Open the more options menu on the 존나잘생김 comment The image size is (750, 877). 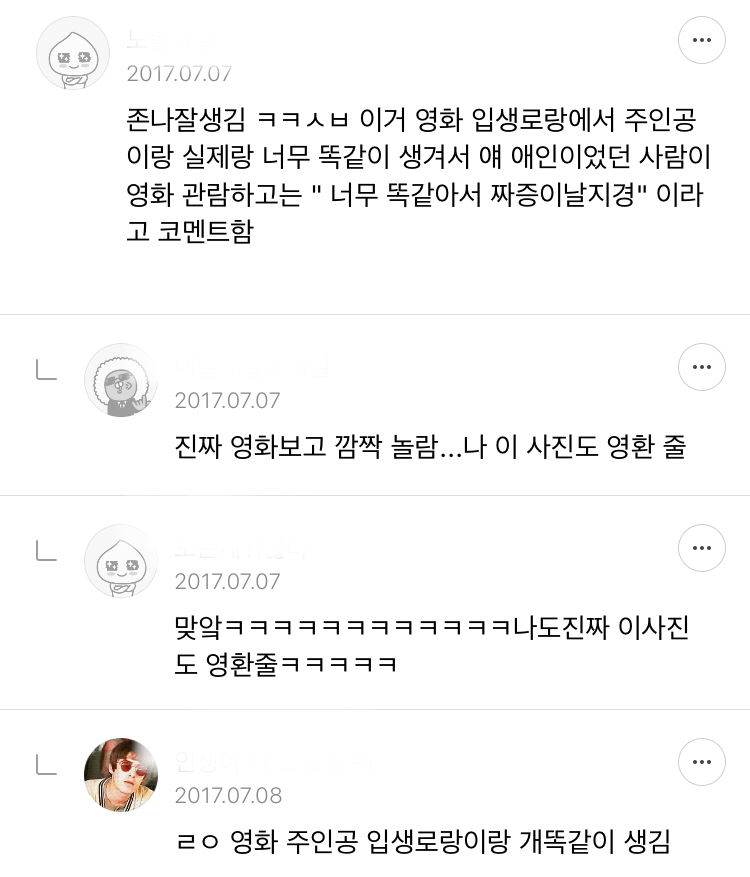[701, 41]
